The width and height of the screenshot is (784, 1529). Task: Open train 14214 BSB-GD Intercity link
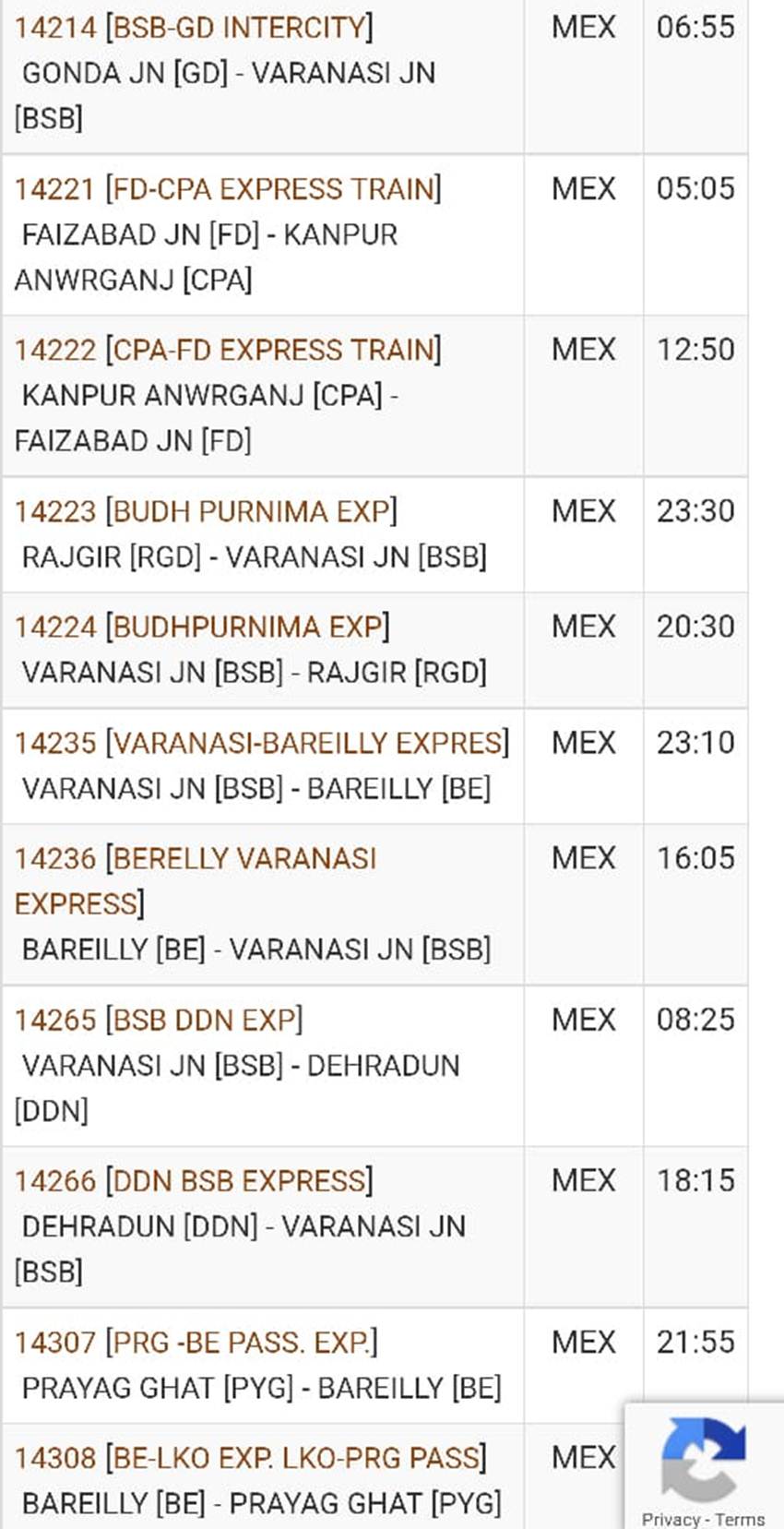tap(194, 28)
